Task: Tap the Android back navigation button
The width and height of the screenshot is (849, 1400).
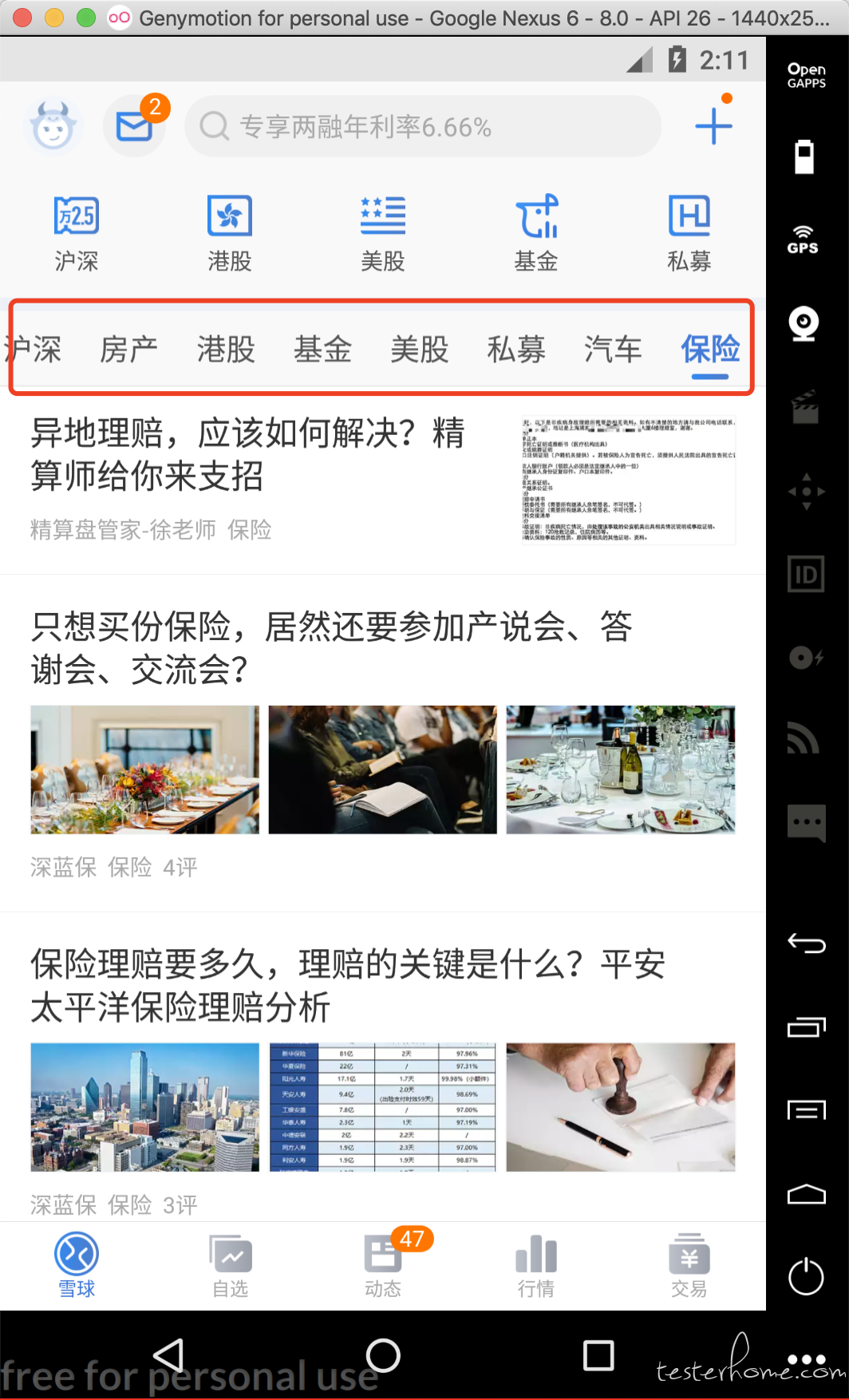Action: click(168, 1355)
